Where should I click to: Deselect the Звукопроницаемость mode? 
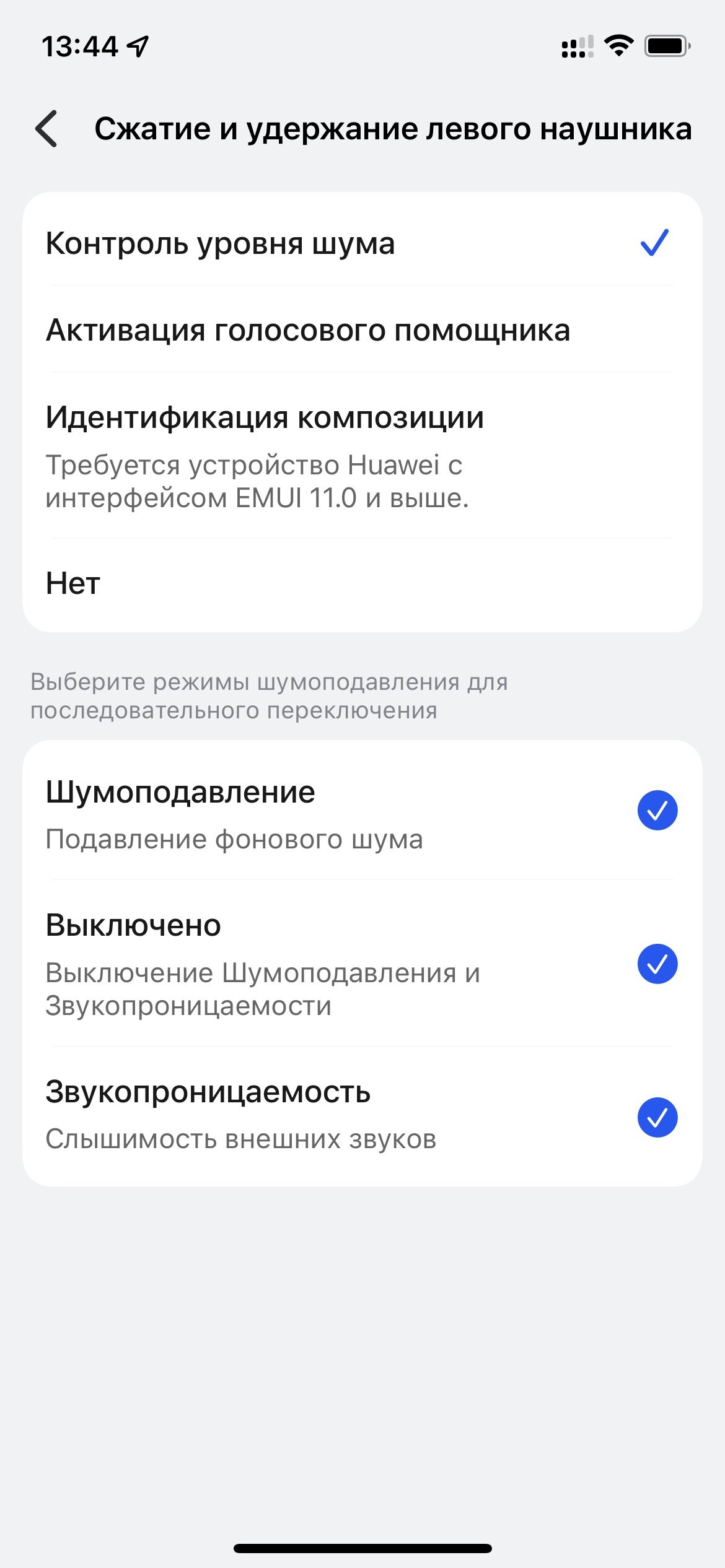tap(657, 1117)
